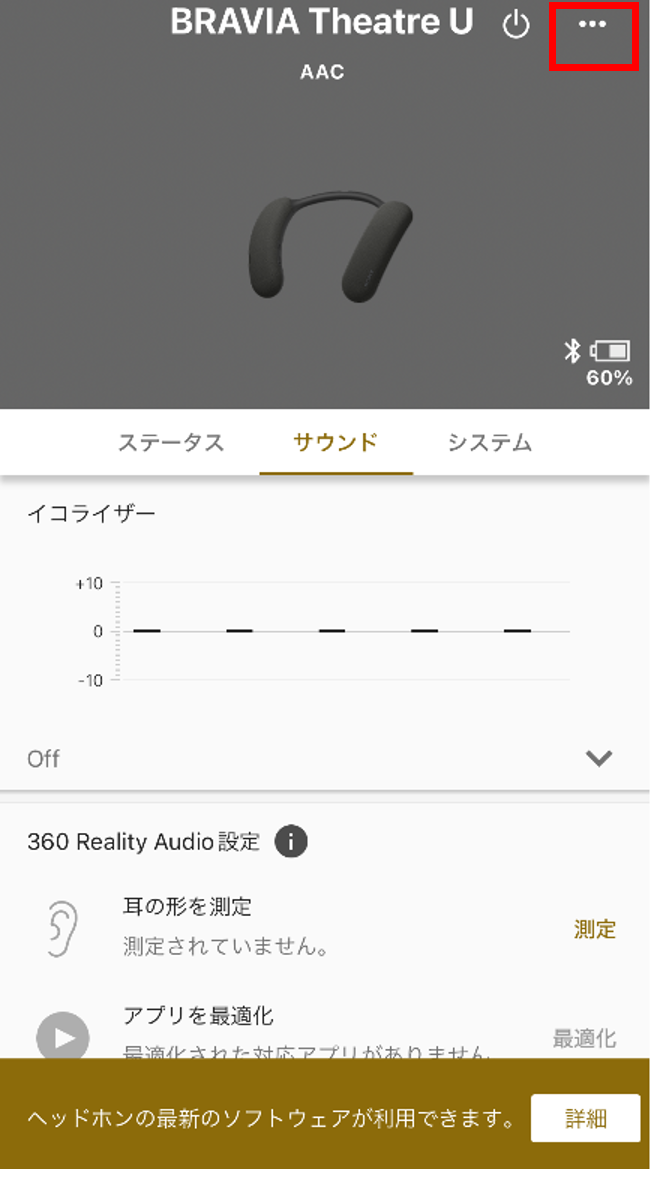Open the 360 Reality Audio info icon
The image size is (660, 1177).
[291, 842]
